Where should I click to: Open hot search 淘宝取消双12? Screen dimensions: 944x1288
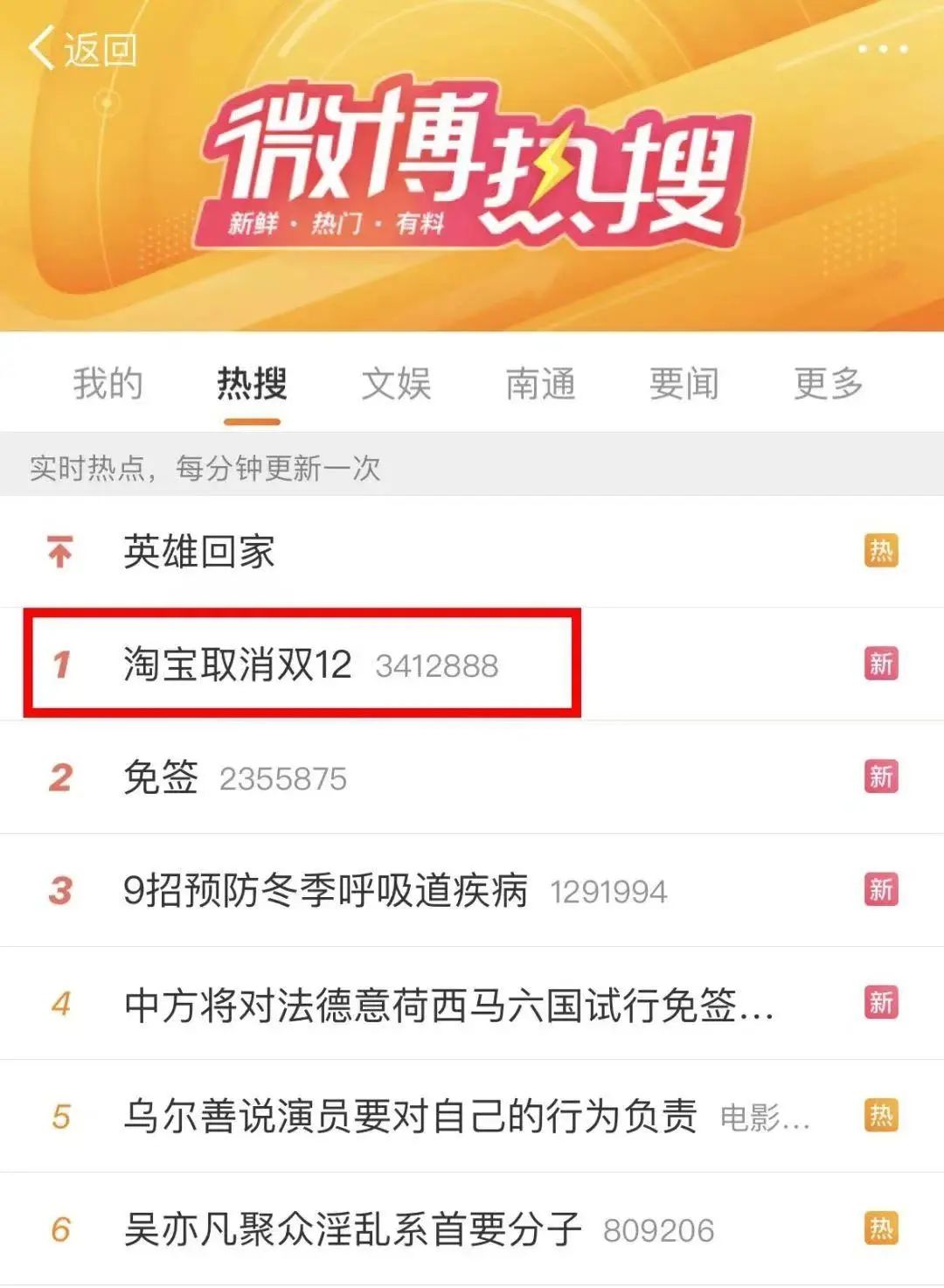pyautogui.click(x=237, y=665)
